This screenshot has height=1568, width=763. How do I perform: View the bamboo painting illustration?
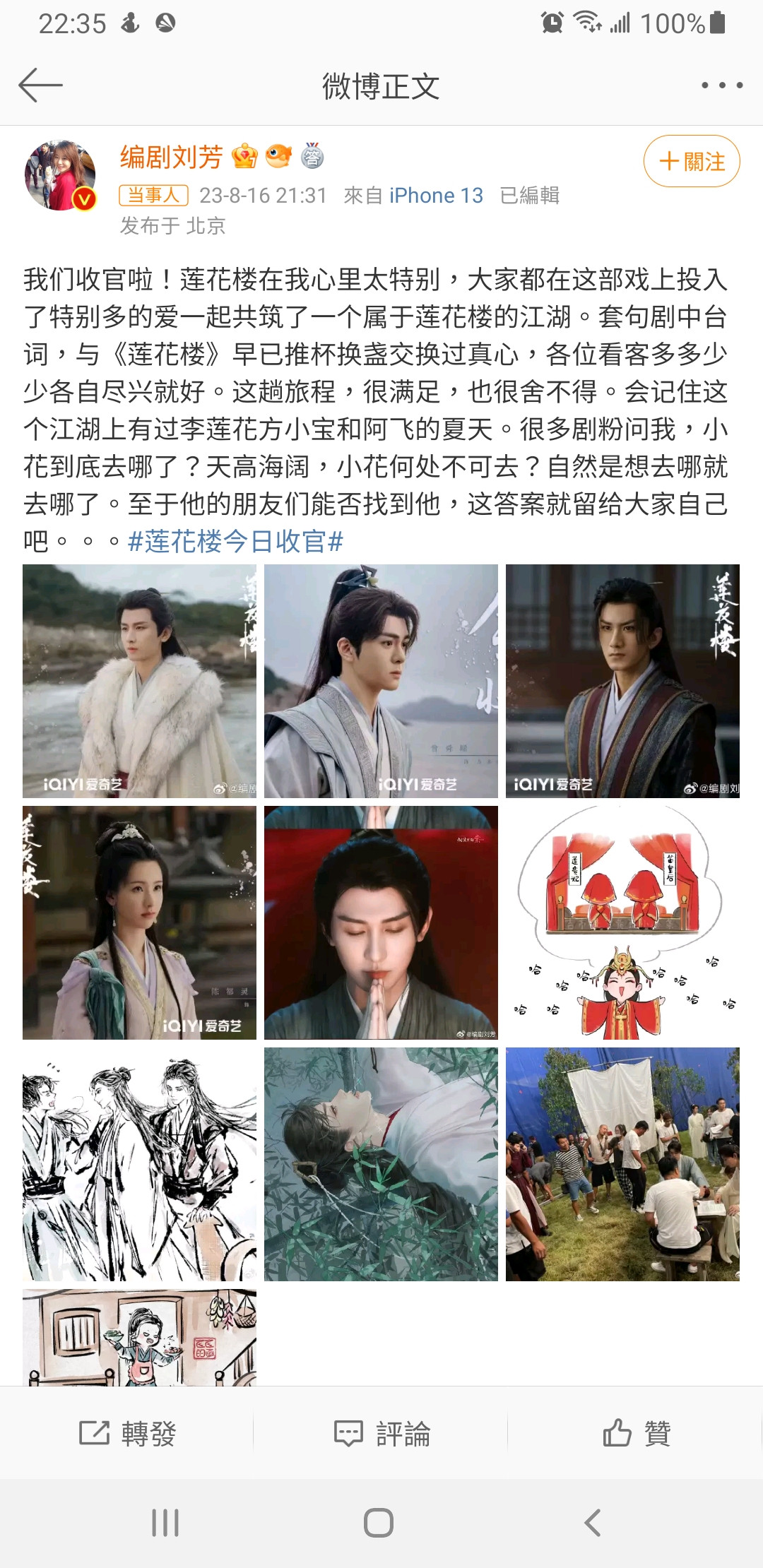click(381, 1164)
